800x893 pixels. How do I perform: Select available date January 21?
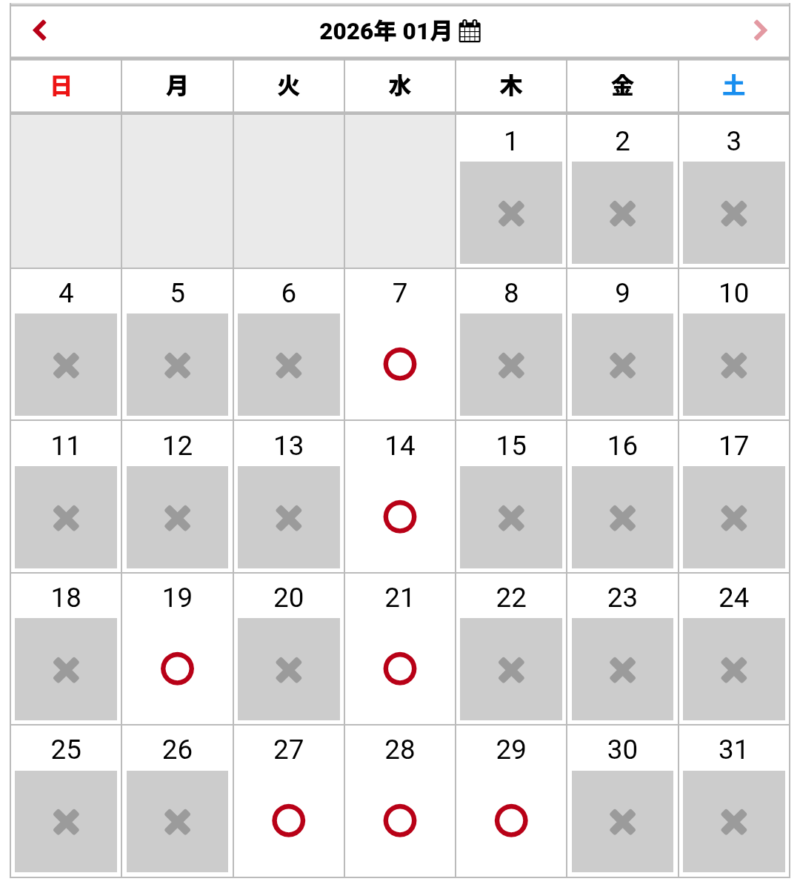point(400,668)
